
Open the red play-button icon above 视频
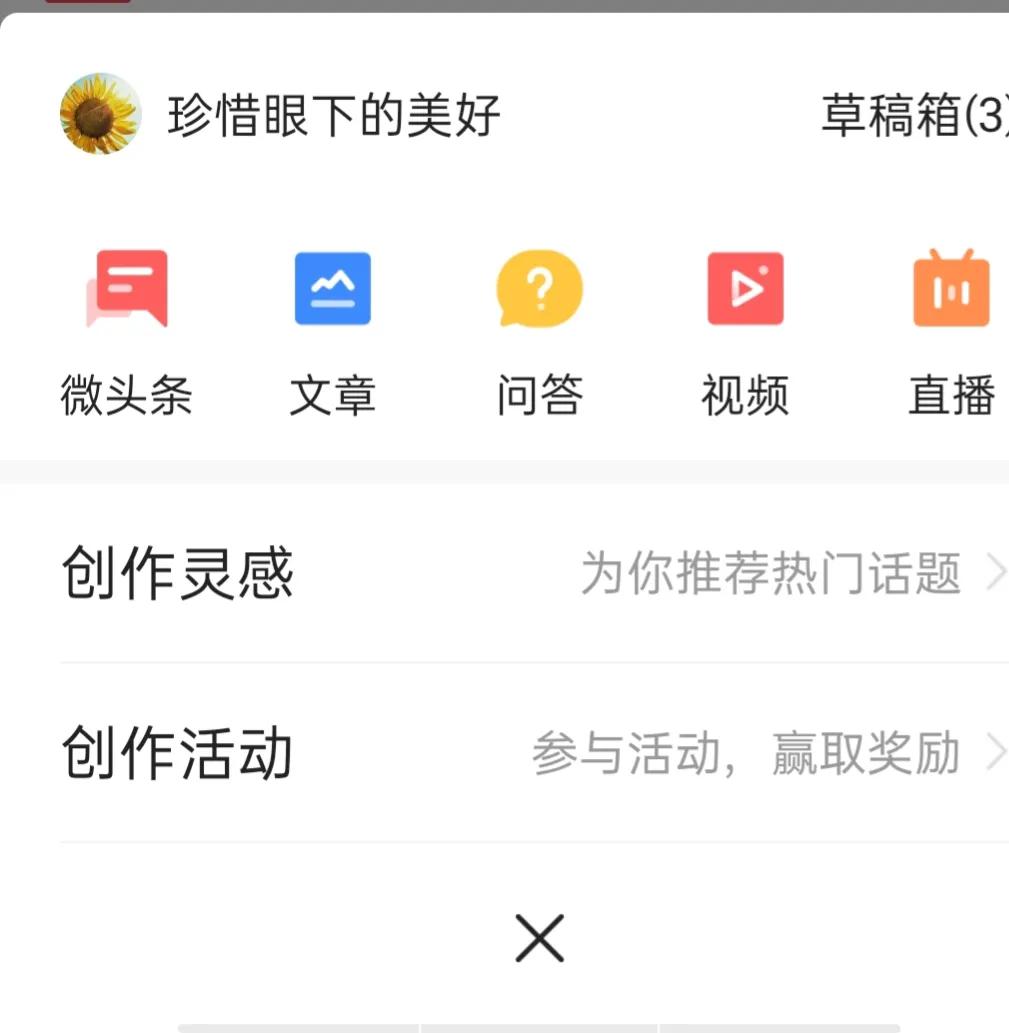coord(745,289)
